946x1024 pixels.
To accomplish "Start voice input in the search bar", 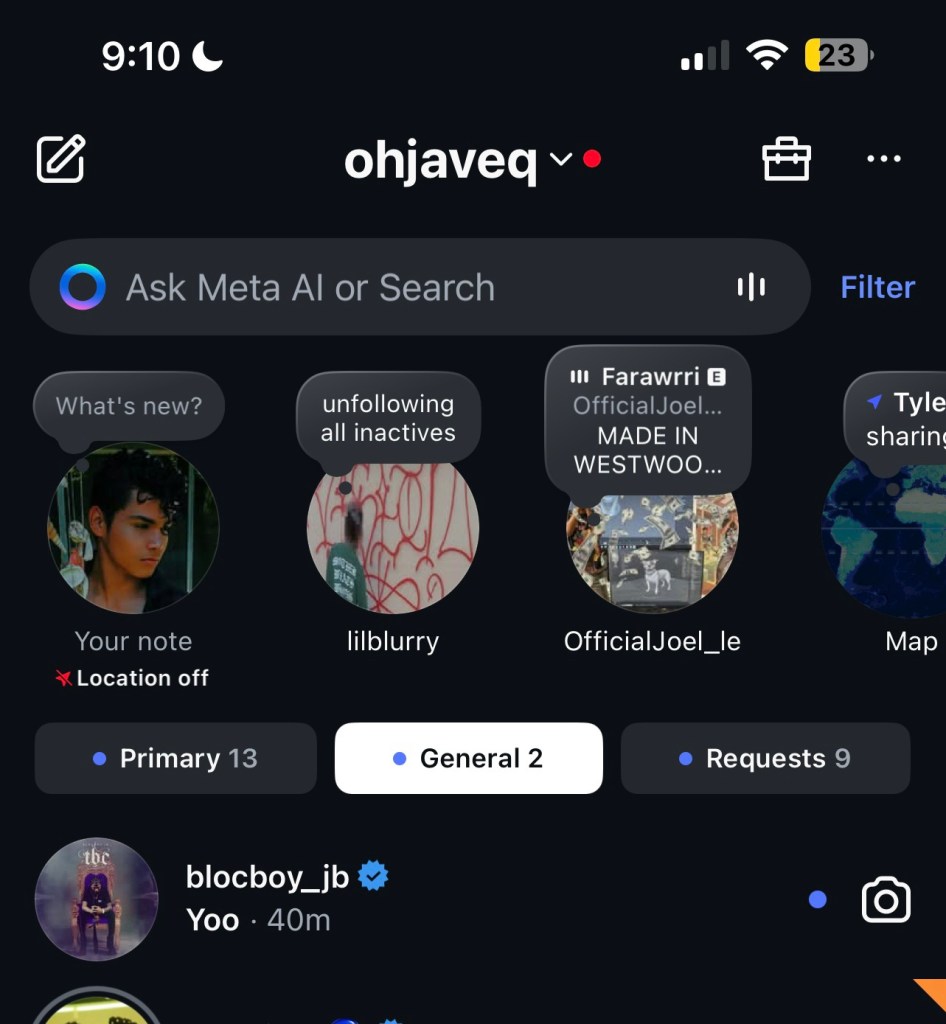I will point(751,288).
